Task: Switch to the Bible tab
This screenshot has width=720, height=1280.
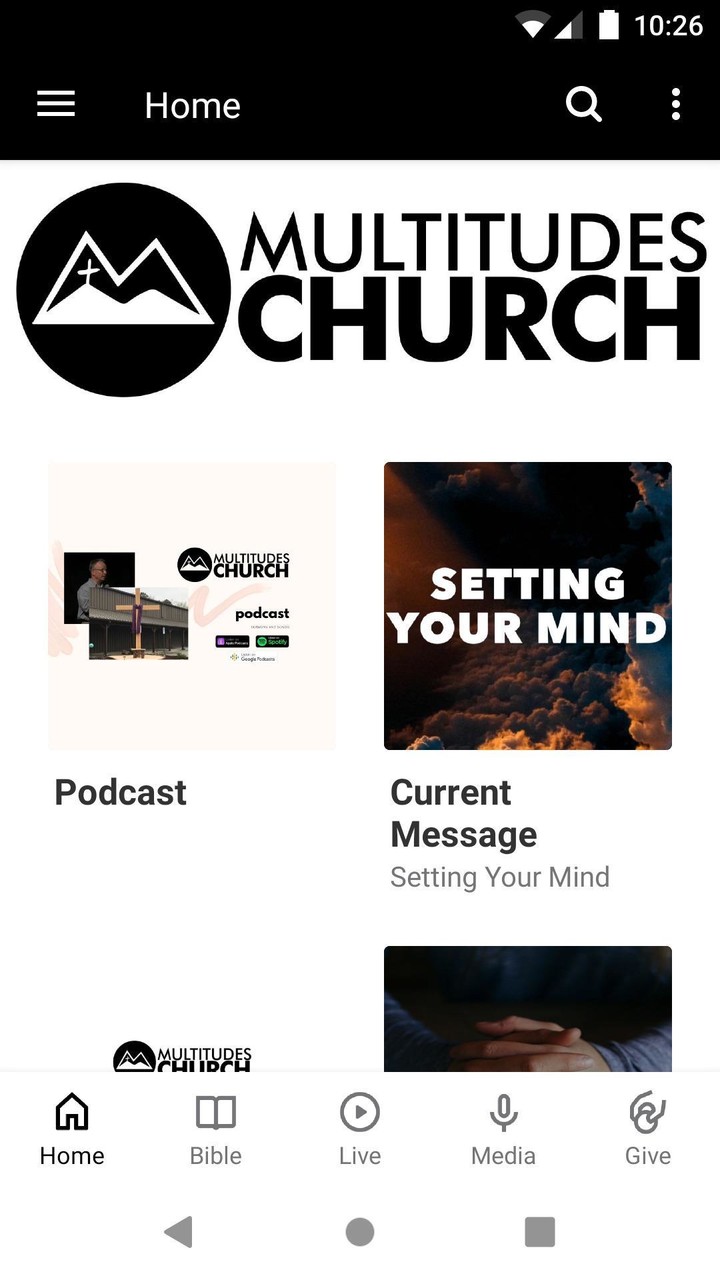Action: 216,1130
